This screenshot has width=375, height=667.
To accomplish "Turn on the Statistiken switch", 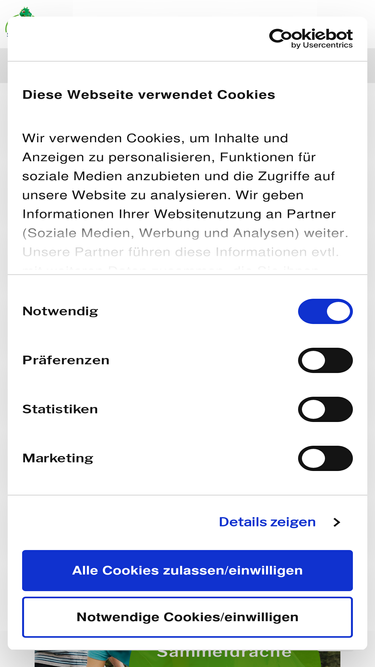I will click(x=325, y=409).
